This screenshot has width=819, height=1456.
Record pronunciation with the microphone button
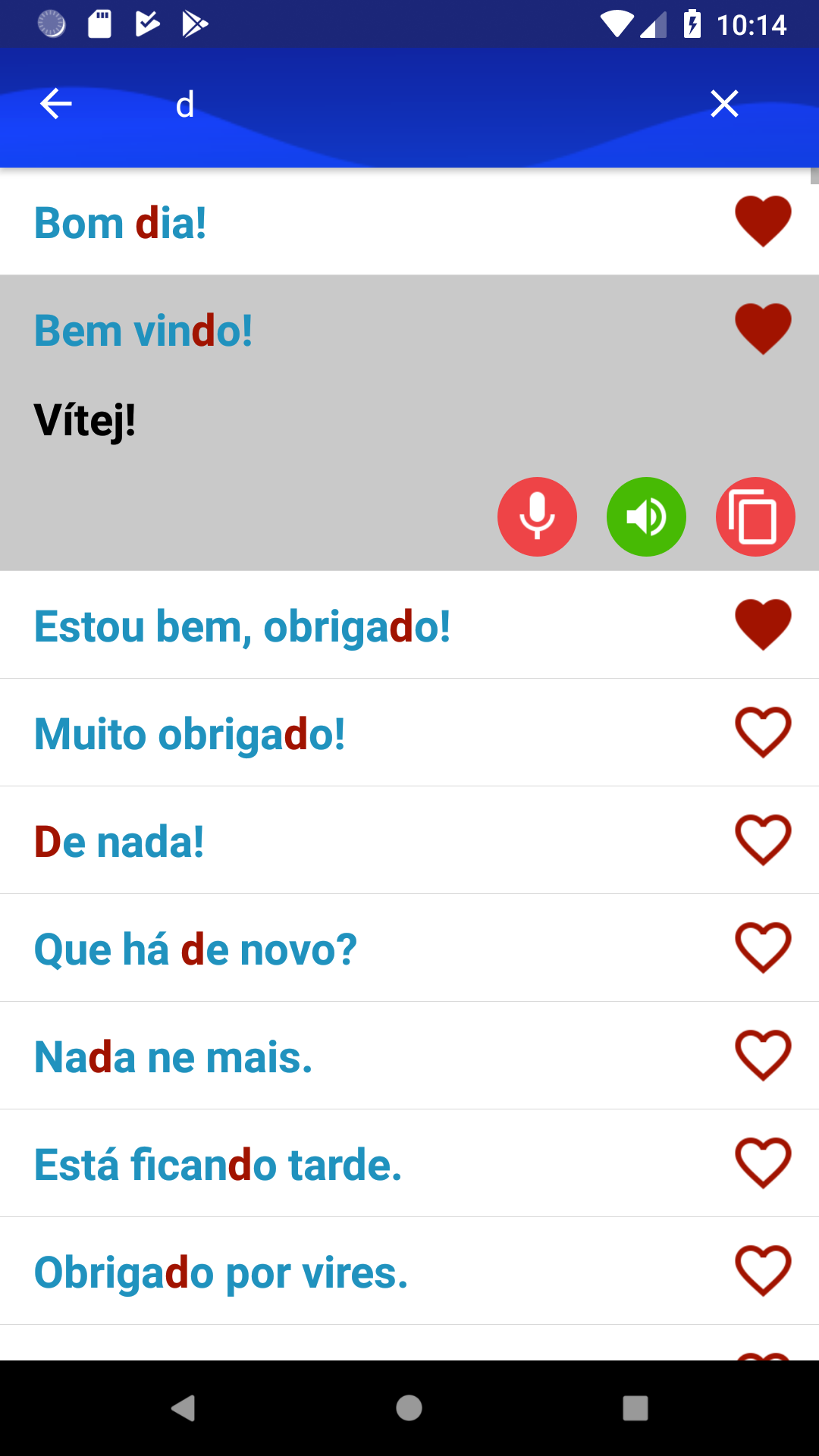point(537,516)
